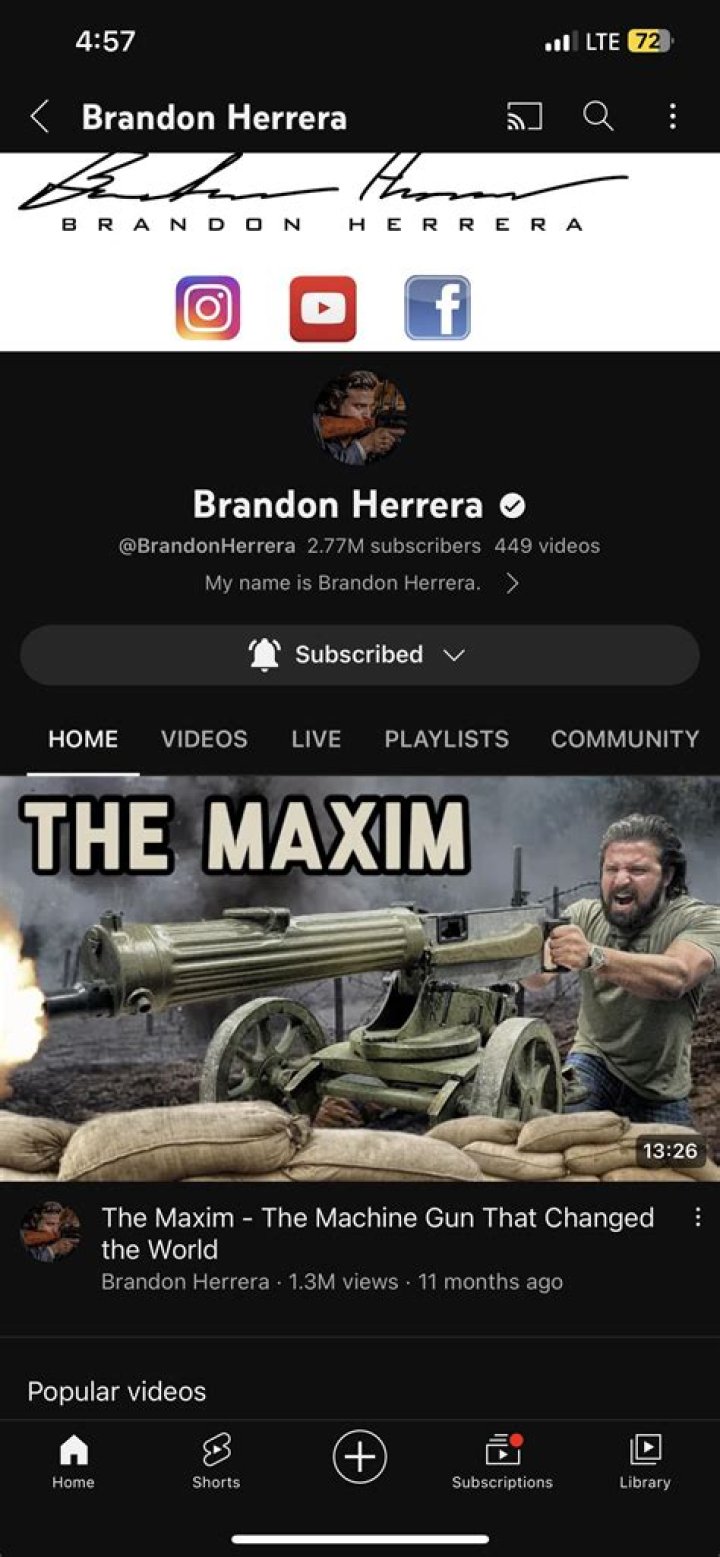720x1557 pixels.
Task: Open the top bar overflow menu
Action: click(672, 117)
